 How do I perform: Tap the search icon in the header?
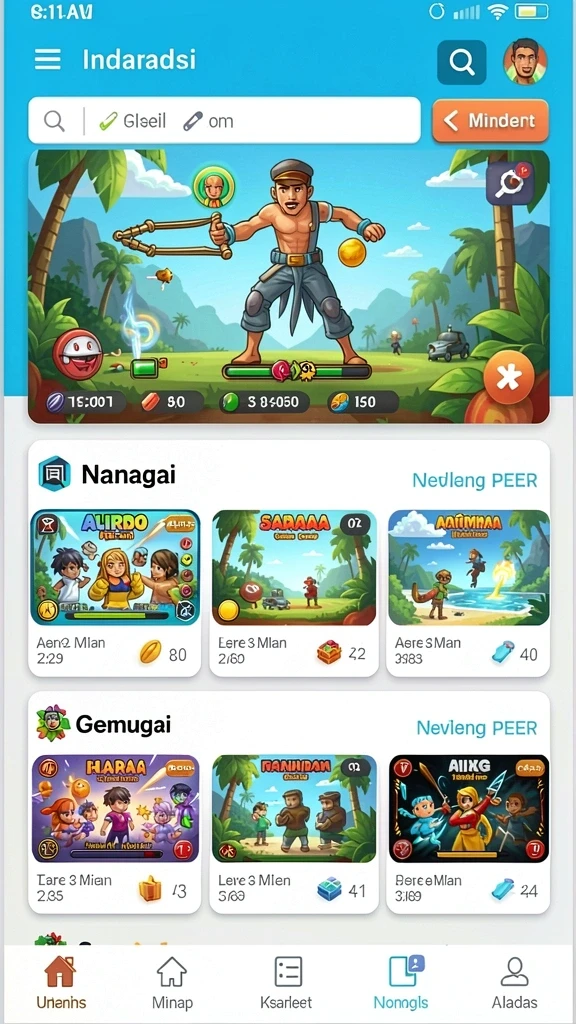pyautogui.click(x=462, y=62)
